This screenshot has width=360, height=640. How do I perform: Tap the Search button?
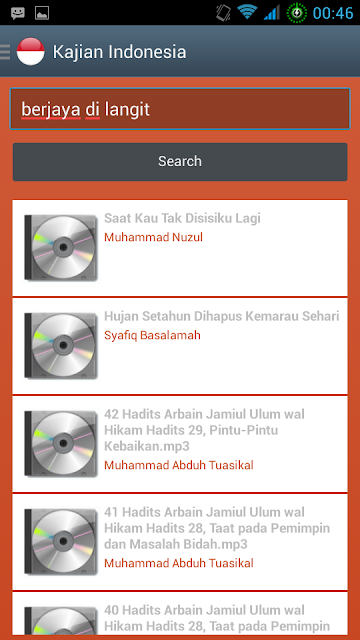click(x=180, y=162)
